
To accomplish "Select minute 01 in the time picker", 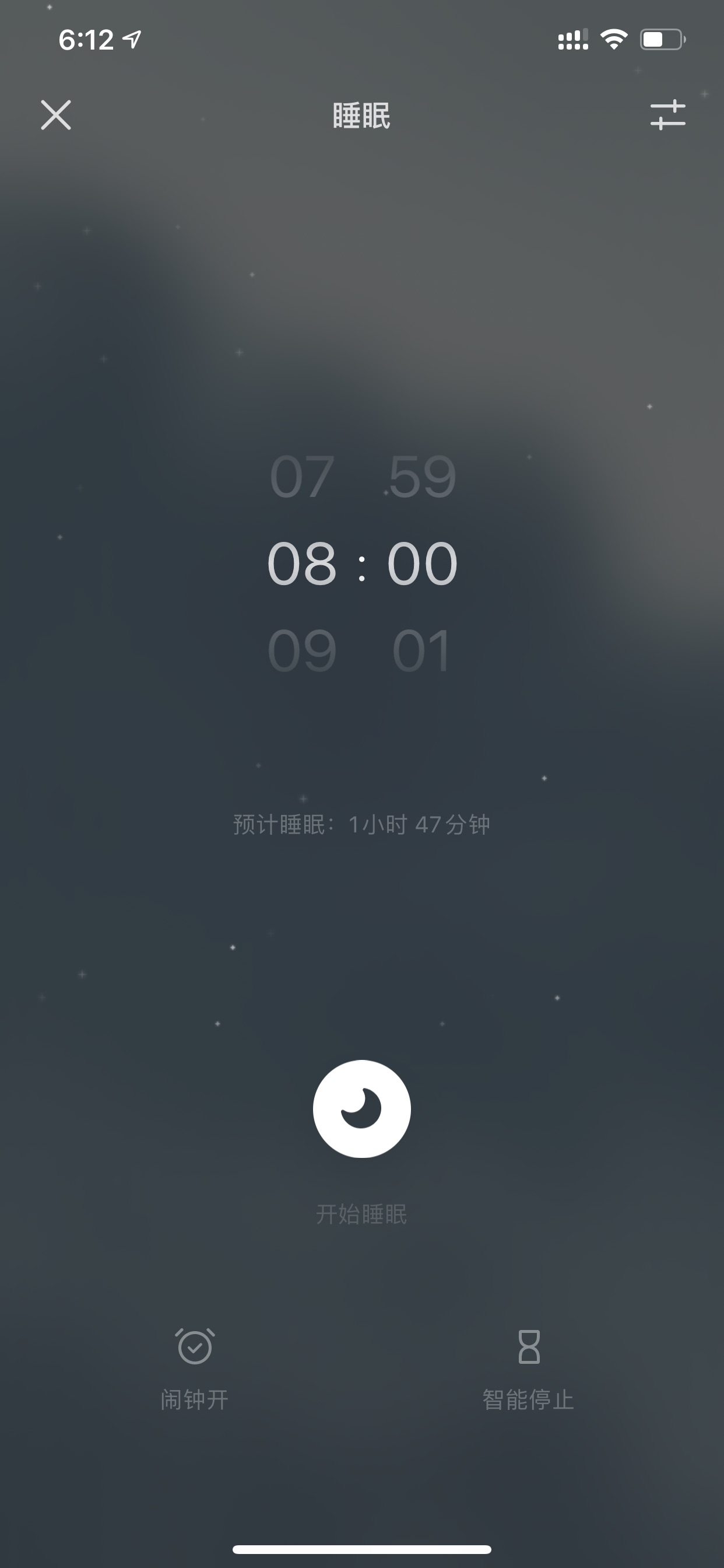I will click(x=421, y=650).
